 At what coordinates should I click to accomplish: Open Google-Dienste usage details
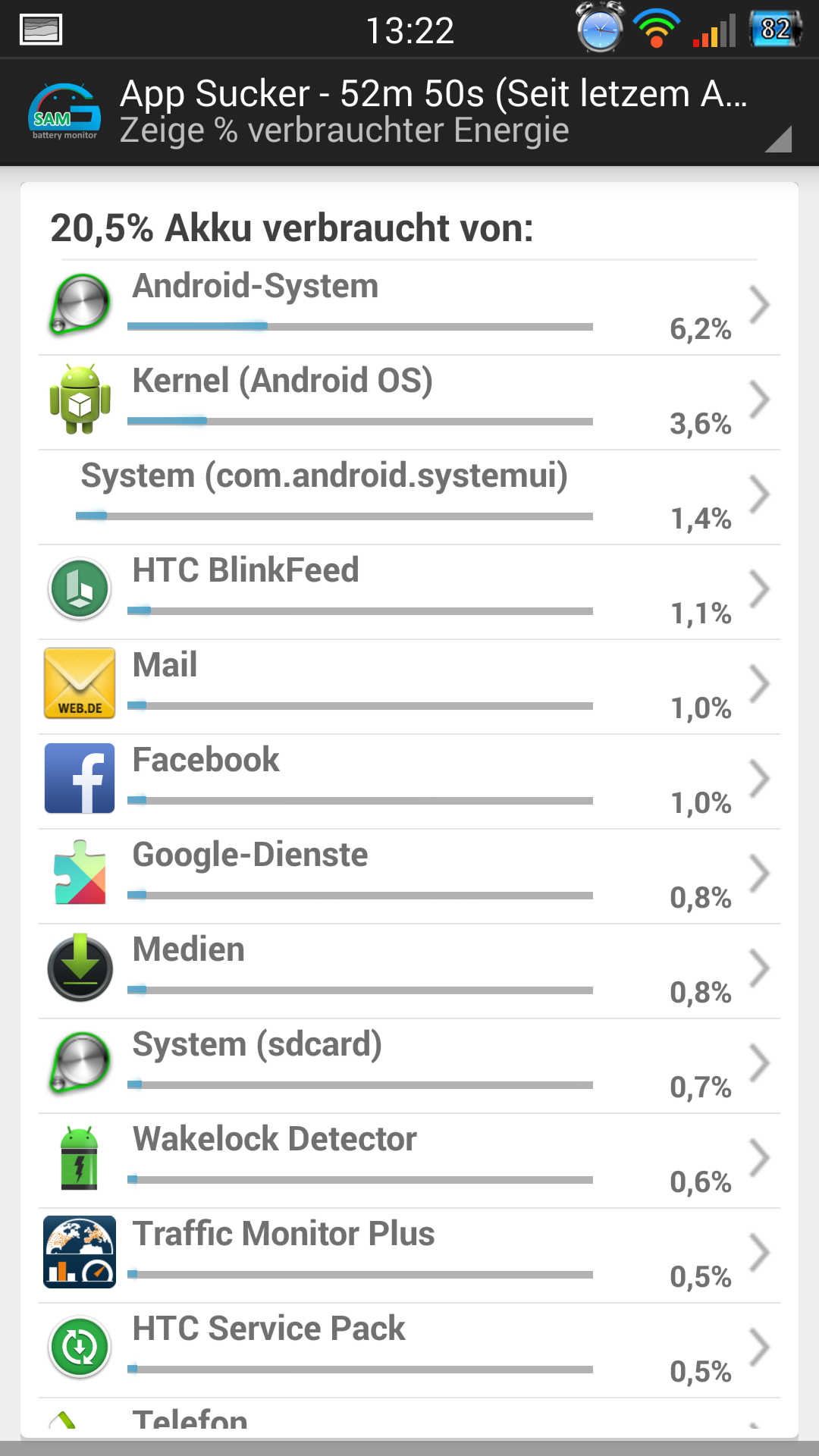pyautogui.click(x=409, y=877)
